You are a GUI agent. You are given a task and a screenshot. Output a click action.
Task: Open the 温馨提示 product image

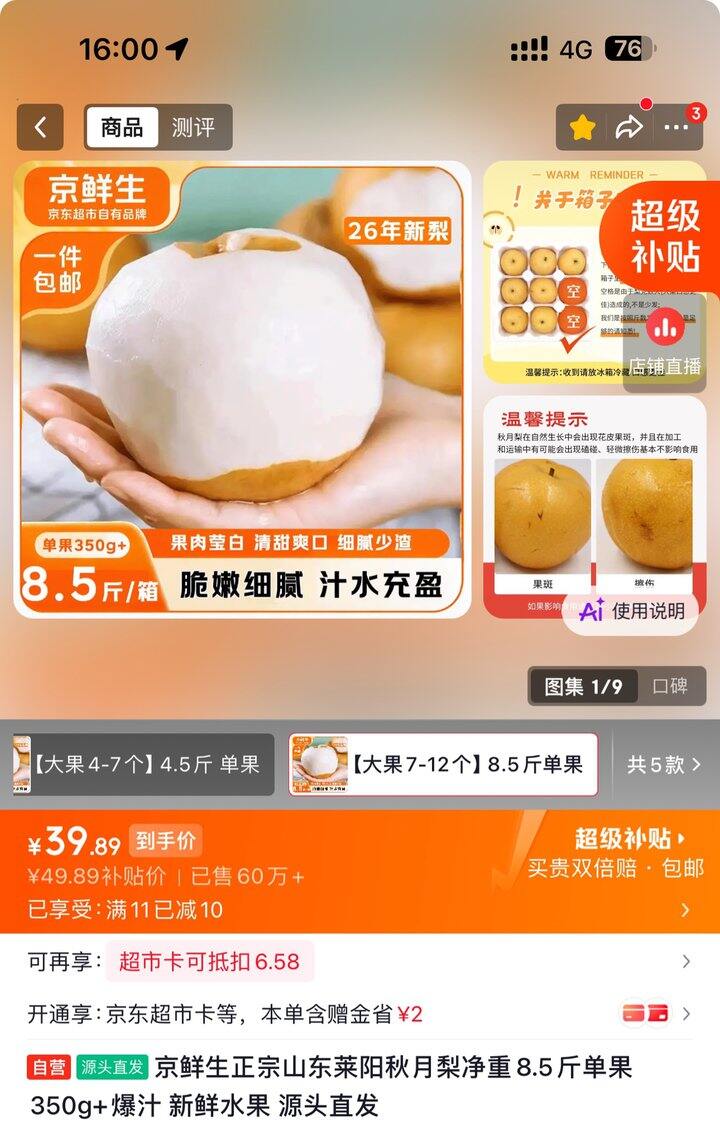[x=594, y=507]
